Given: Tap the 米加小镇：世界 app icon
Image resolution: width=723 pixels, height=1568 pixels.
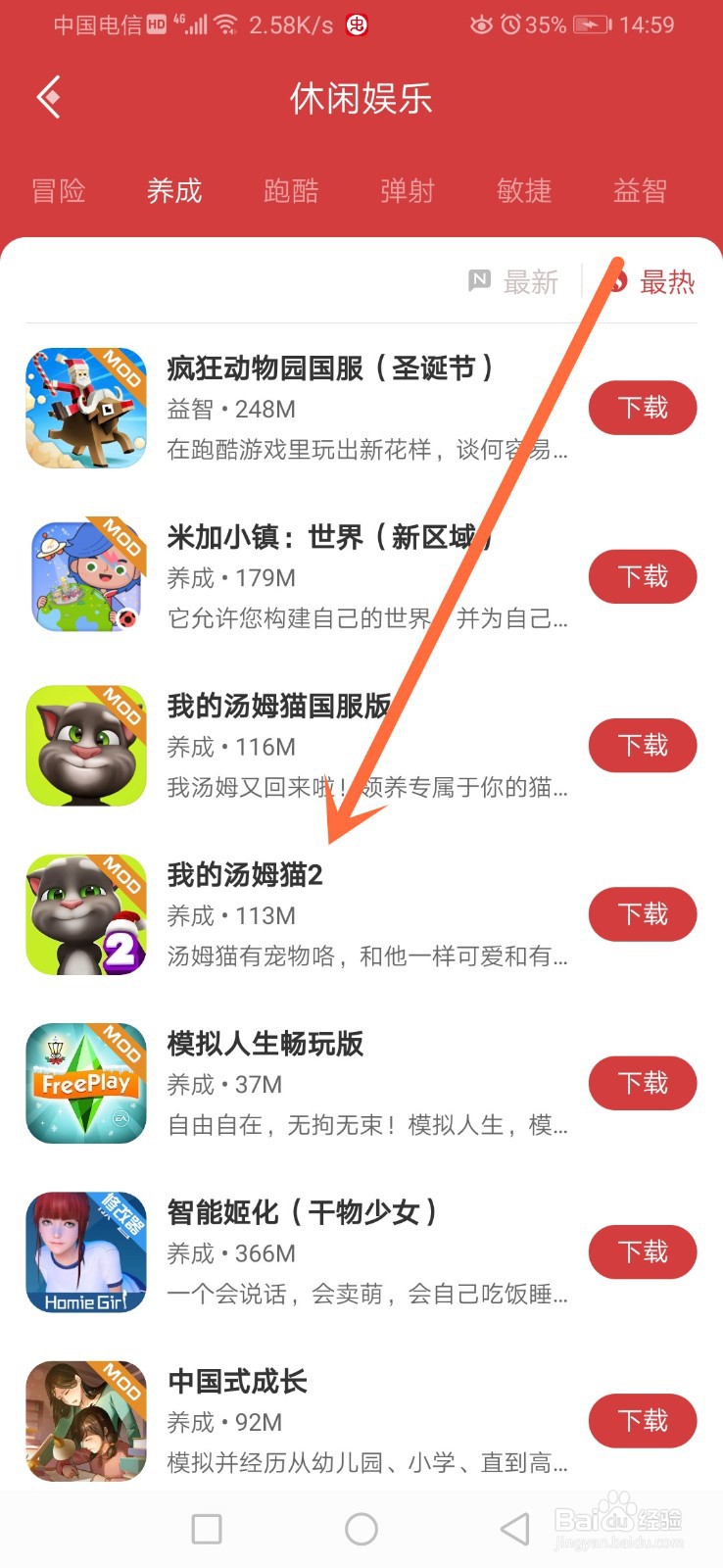Looking at the screenshot, I should (x=85, y=576).
